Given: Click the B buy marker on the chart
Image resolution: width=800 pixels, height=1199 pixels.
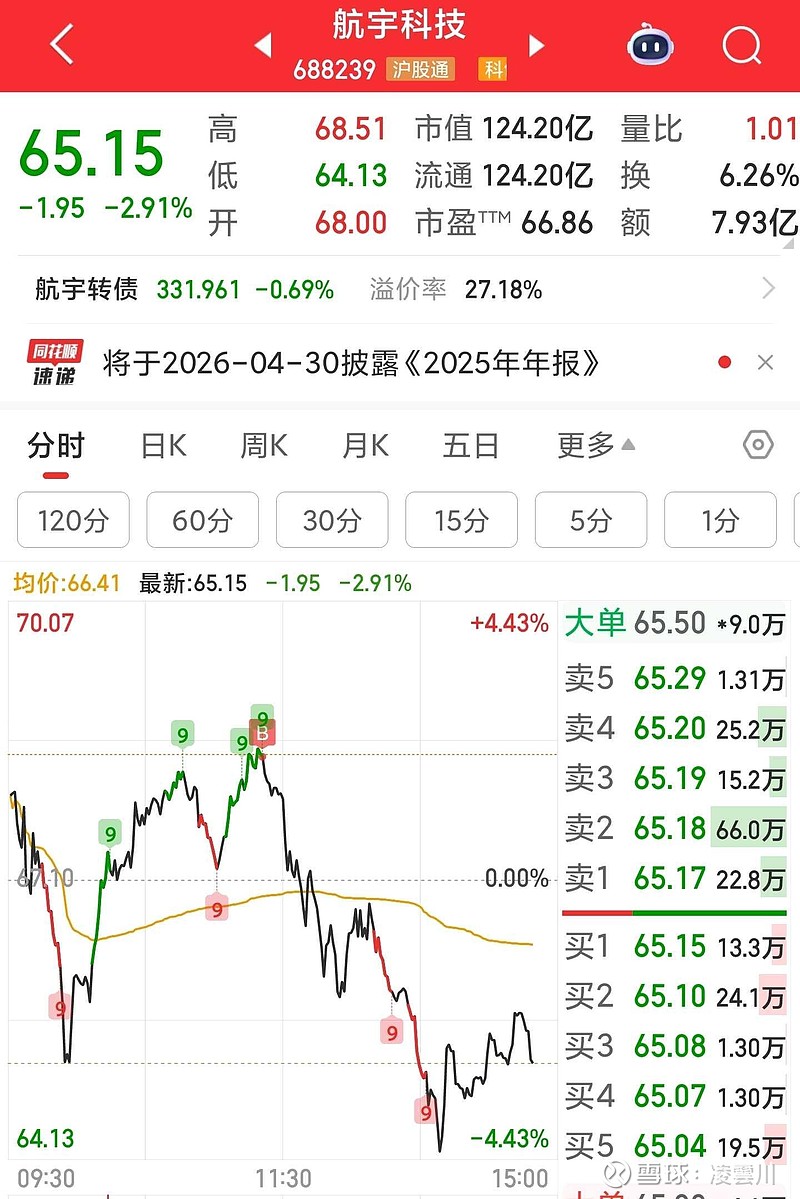Looking at the screenshot, I should (x=262, y=733).
